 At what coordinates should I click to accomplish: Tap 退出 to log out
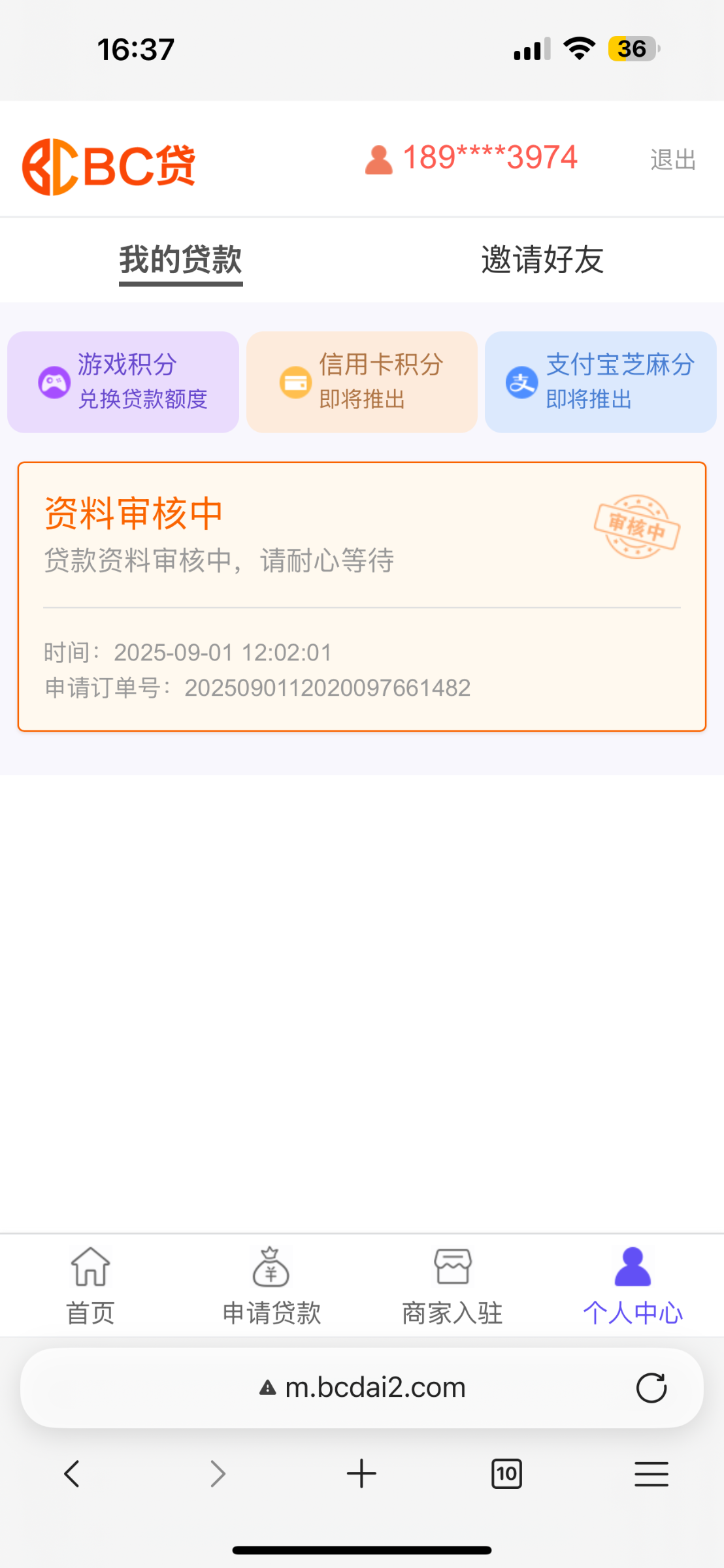click(x=672, y=159)
